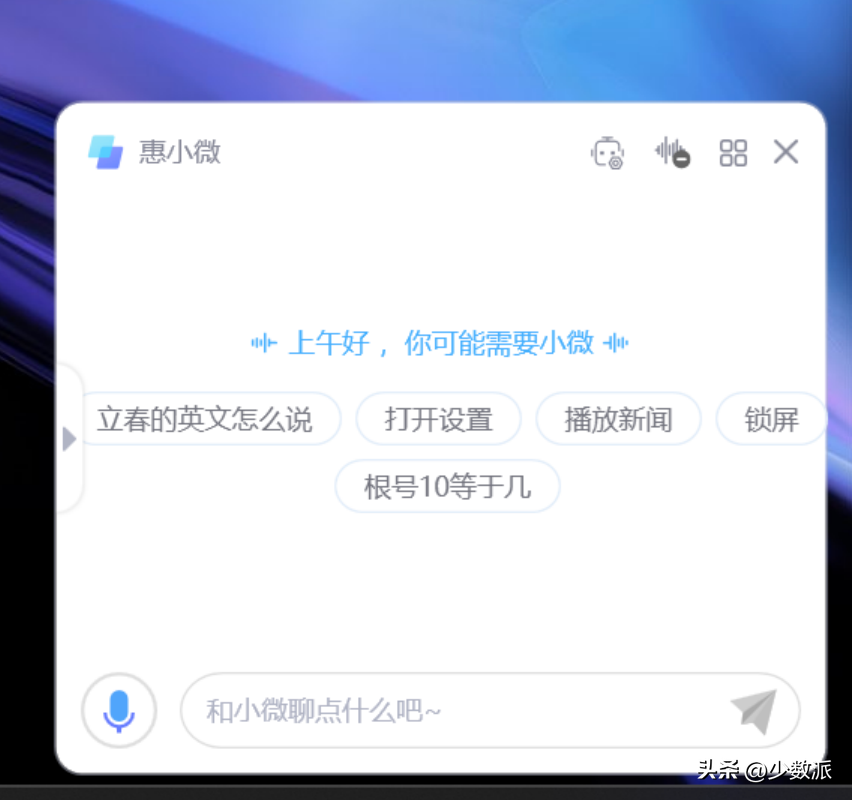Send the message with the paper plane

[753, 711]
